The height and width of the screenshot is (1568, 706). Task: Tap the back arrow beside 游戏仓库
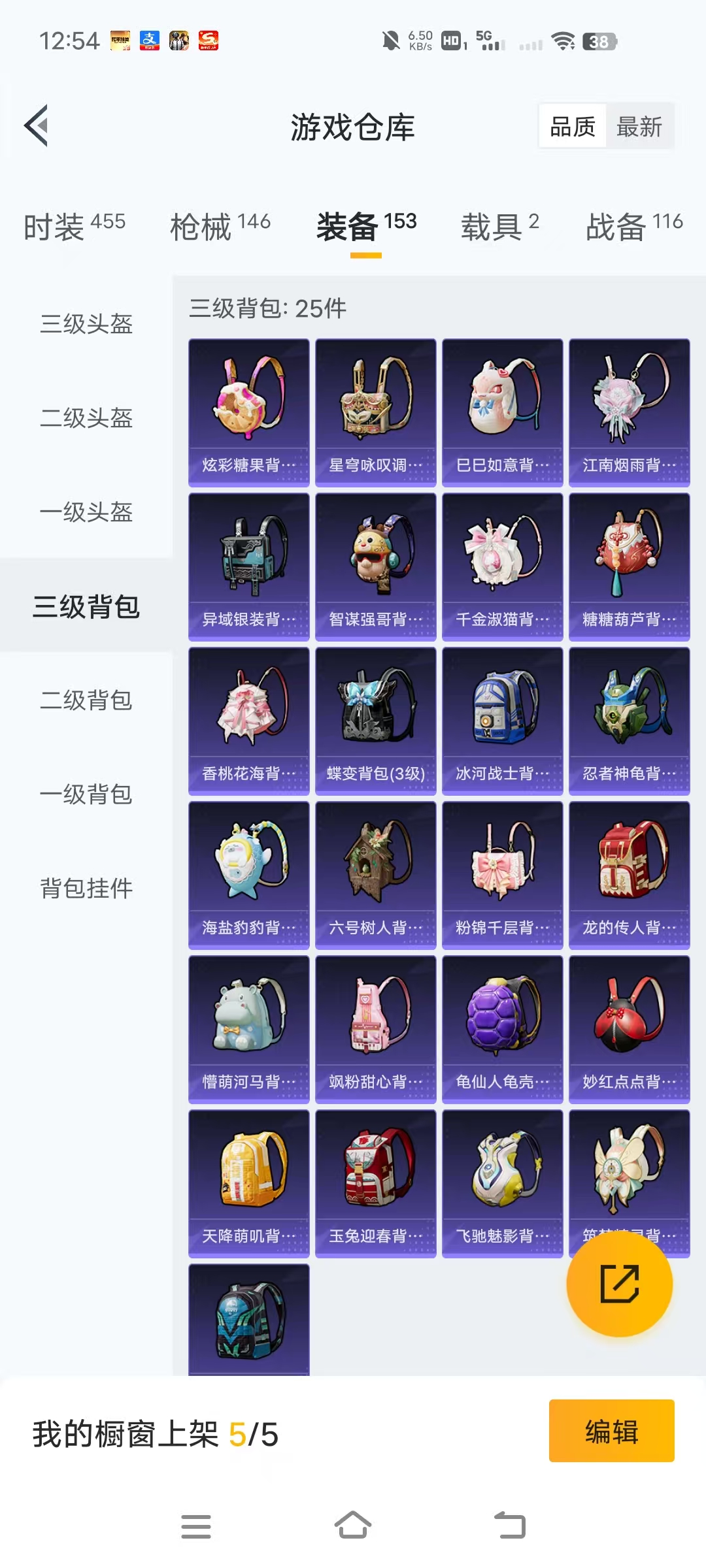tap(37, 126)
